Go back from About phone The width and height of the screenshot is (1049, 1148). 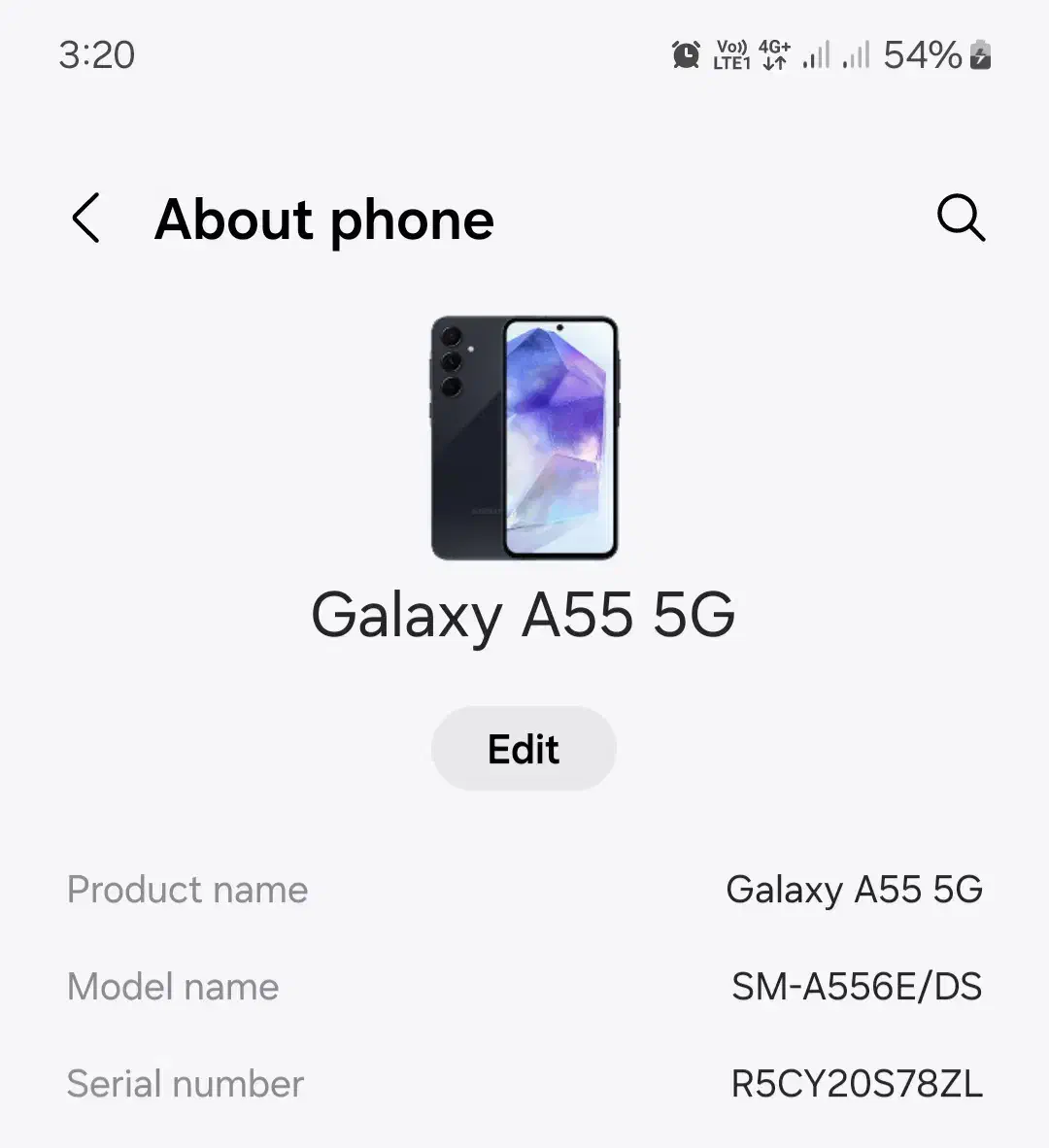pos(86,218)
